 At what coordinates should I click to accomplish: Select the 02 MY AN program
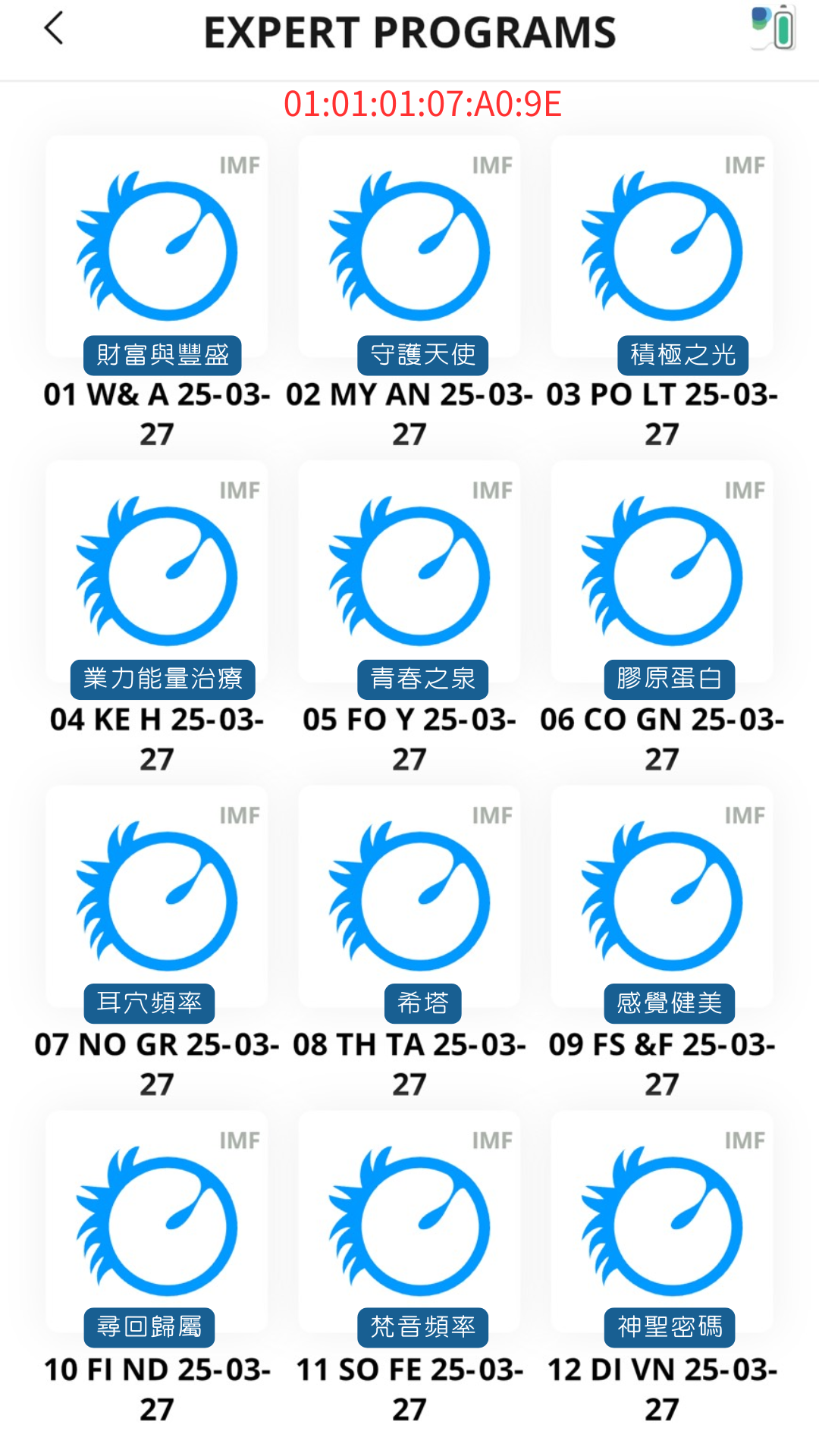click(x=409, y=247)
